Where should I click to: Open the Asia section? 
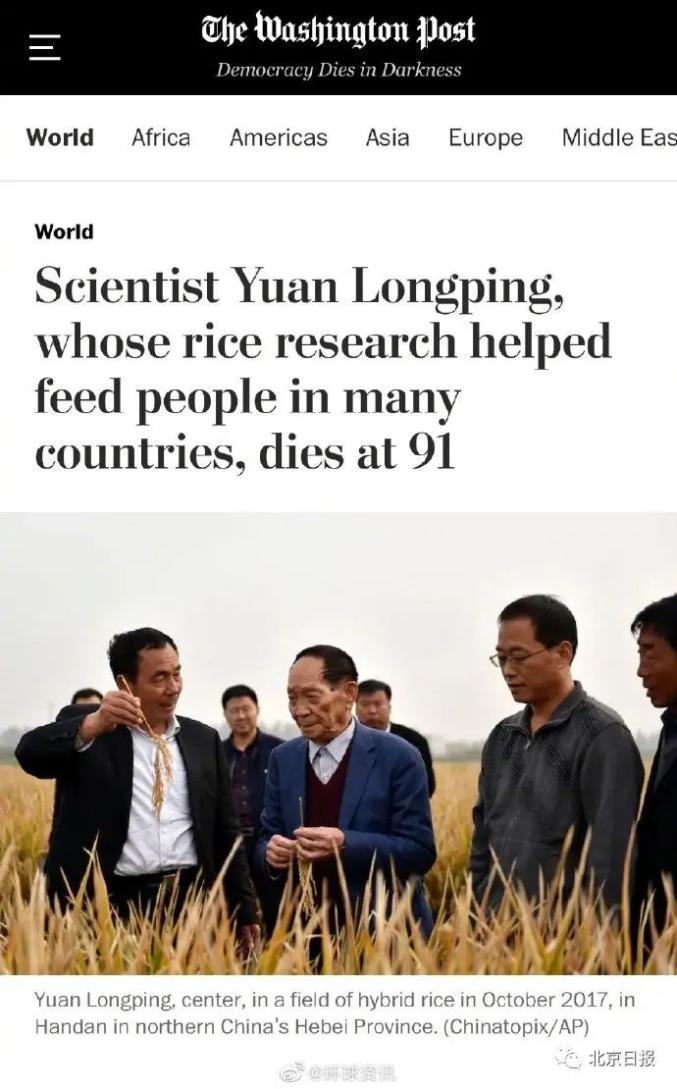387,138
